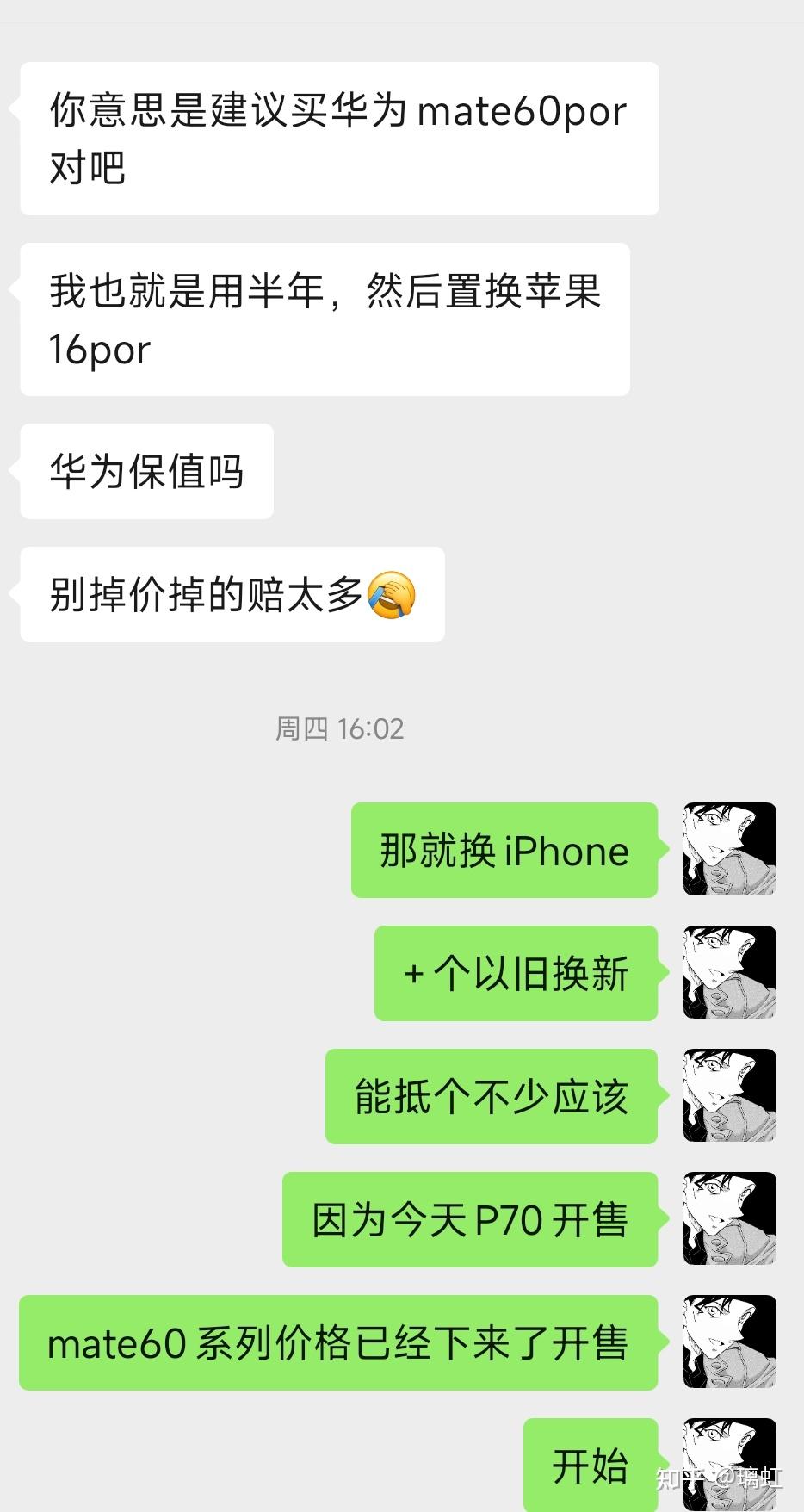
Task: Tap avatar next to 'mate60 系列价格' message
Action: pyautogui.click(x=729, y=1342)
